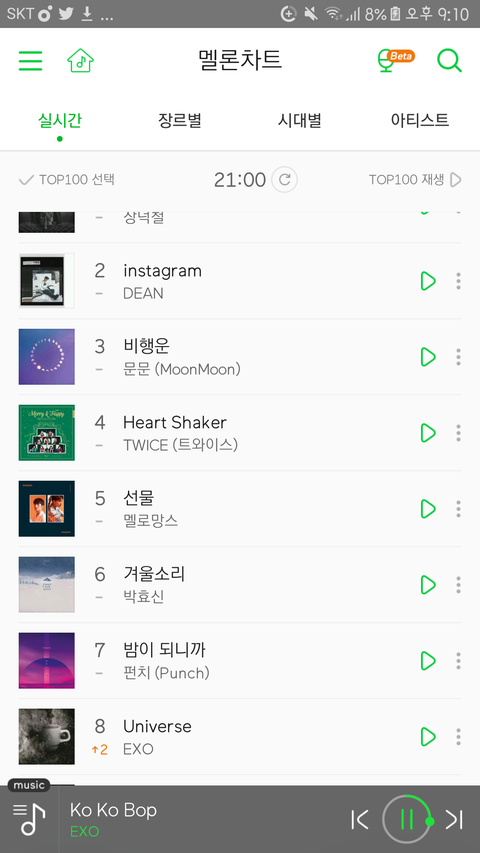Go to the music home icon

pos(81,60)
